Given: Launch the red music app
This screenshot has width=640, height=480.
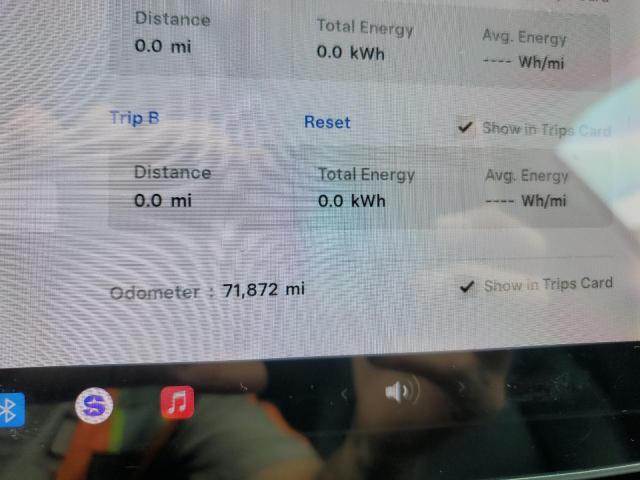Looking at the screenshot, I should [x=177, y=402].
